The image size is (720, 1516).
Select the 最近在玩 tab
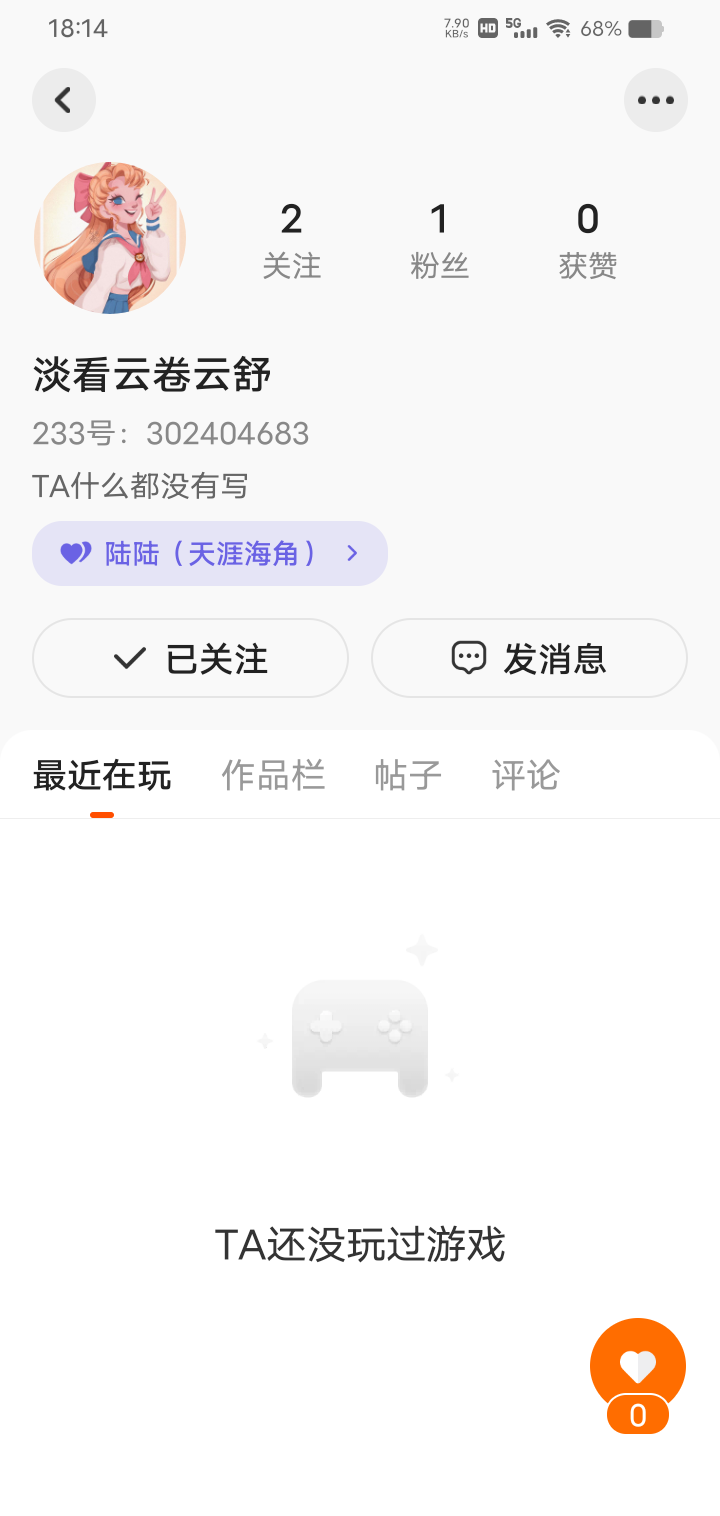[102, 776]
